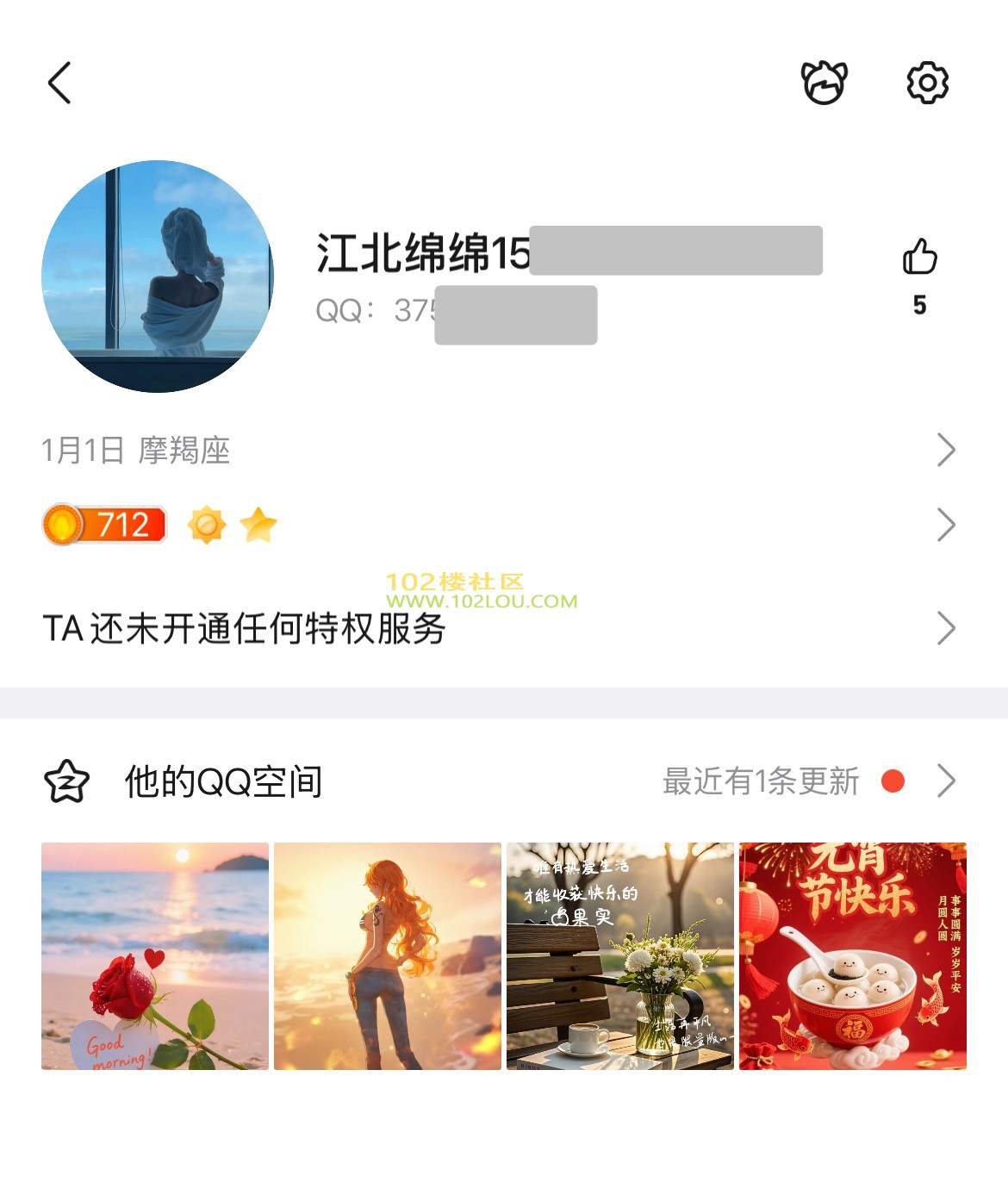View the profile avatar photo
Viewport: 1008px width, 1182px height.
157,277
